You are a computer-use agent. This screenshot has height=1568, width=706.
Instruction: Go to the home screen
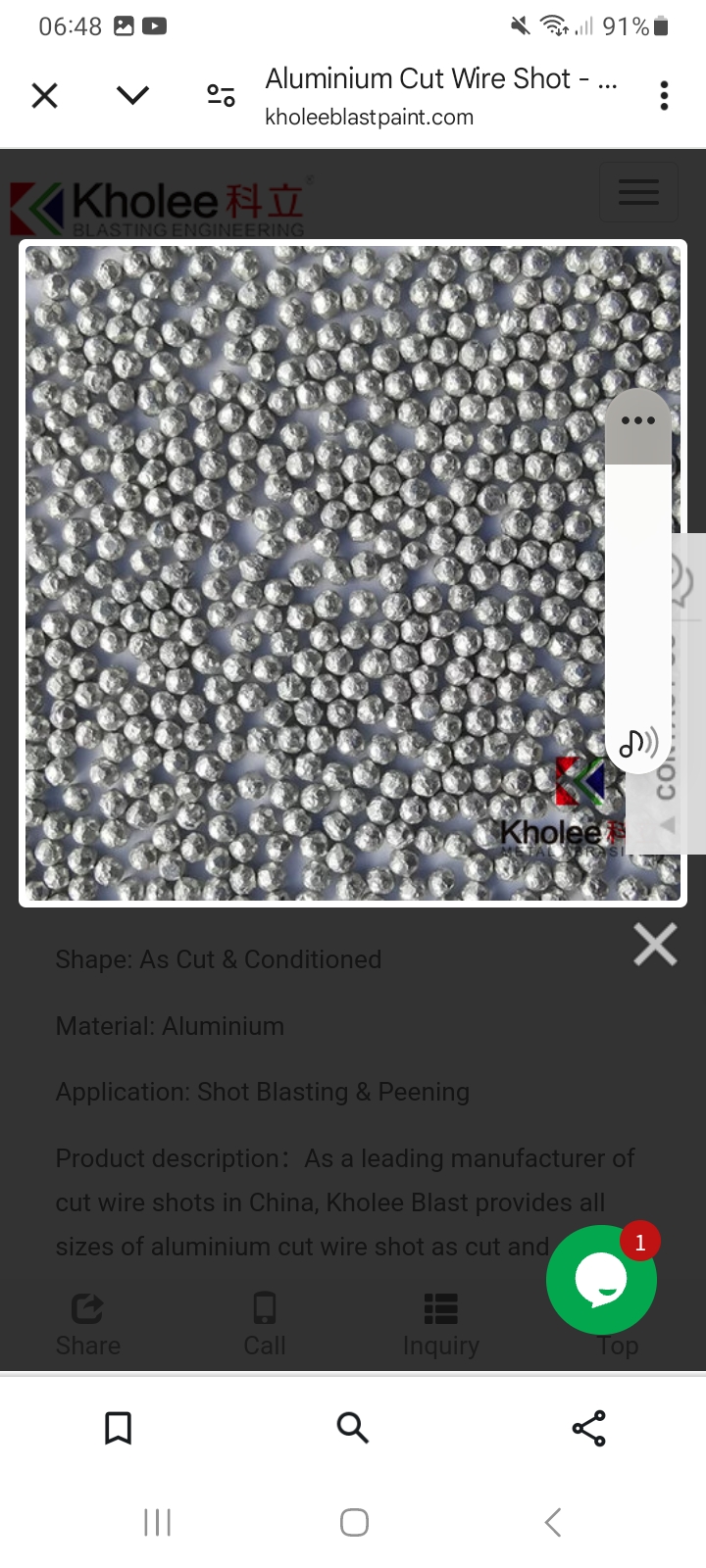(354, 1522)
